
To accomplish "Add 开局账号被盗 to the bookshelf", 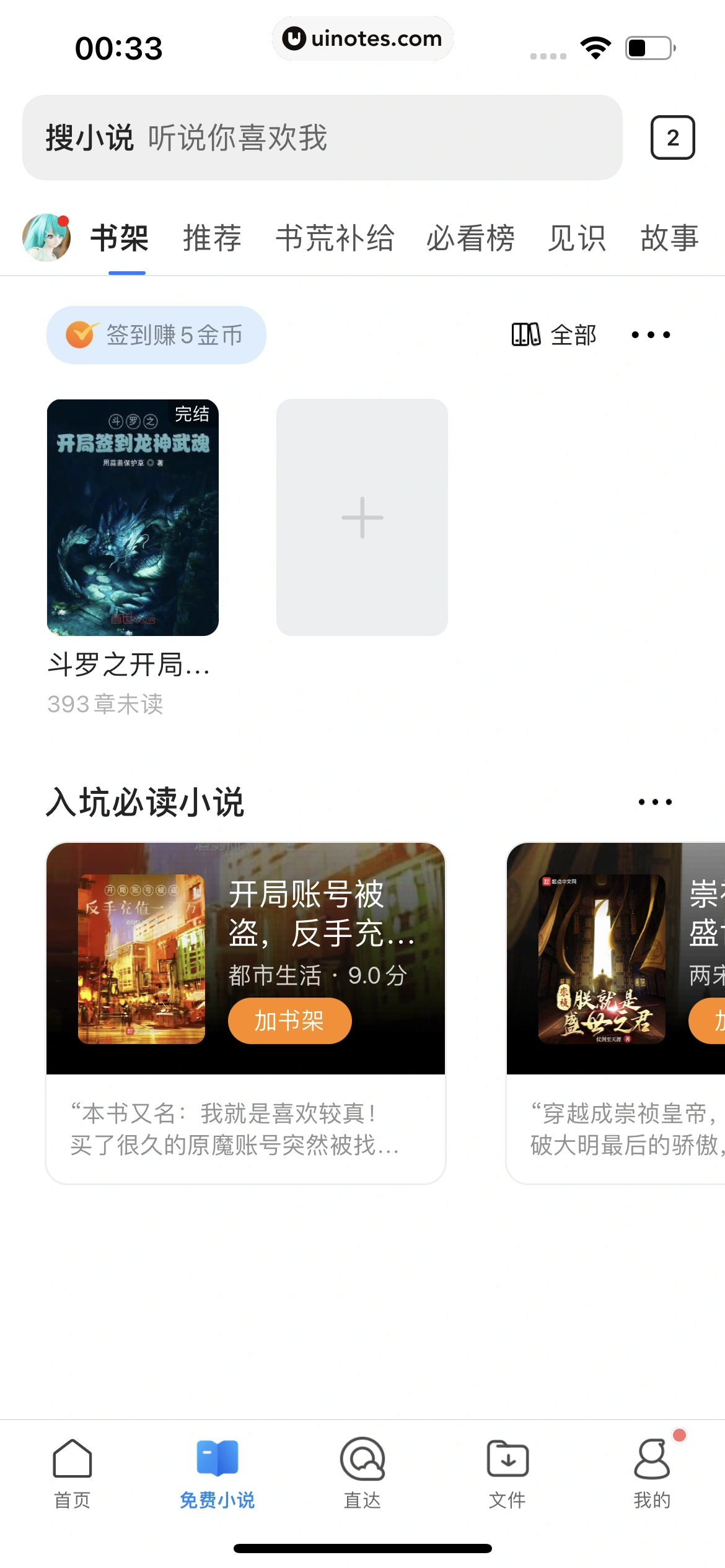I will [289, 1021].
